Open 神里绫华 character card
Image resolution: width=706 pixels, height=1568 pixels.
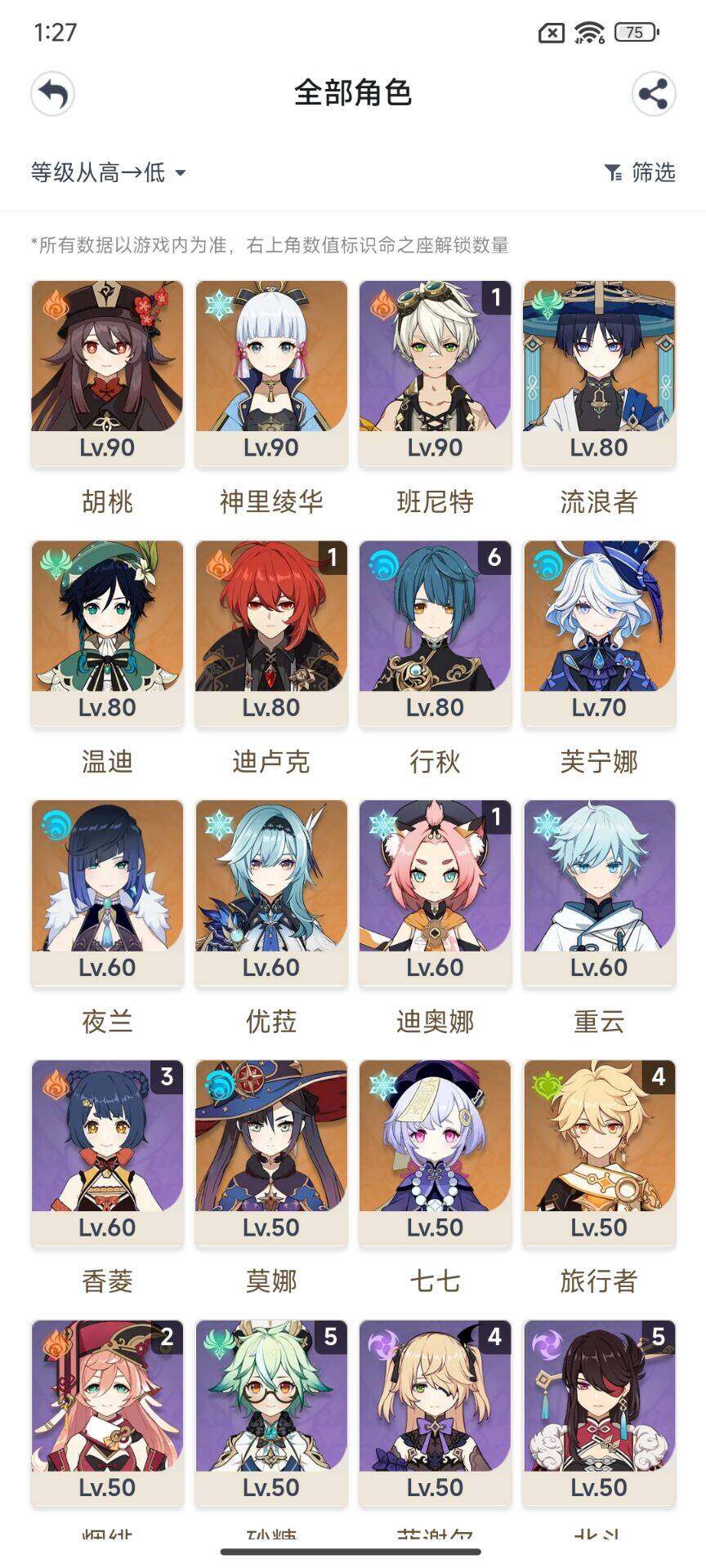pyautogui.click(x=271, y=372)
